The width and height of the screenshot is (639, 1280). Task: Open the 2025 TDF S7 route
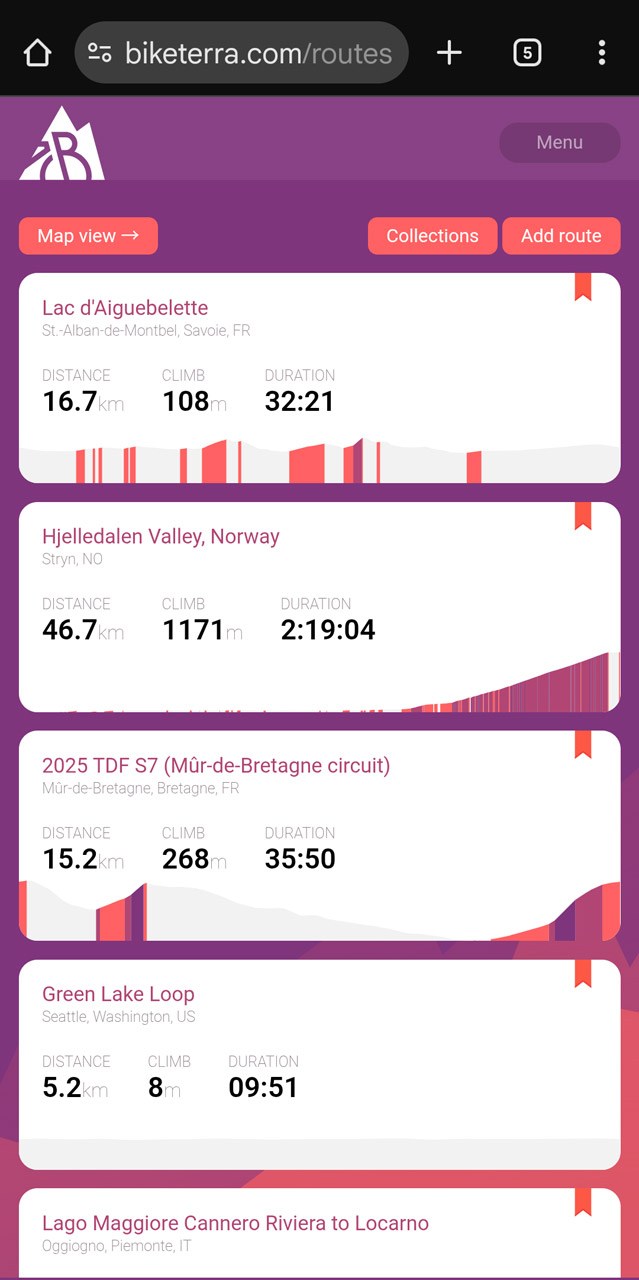[x=216, y=765]
